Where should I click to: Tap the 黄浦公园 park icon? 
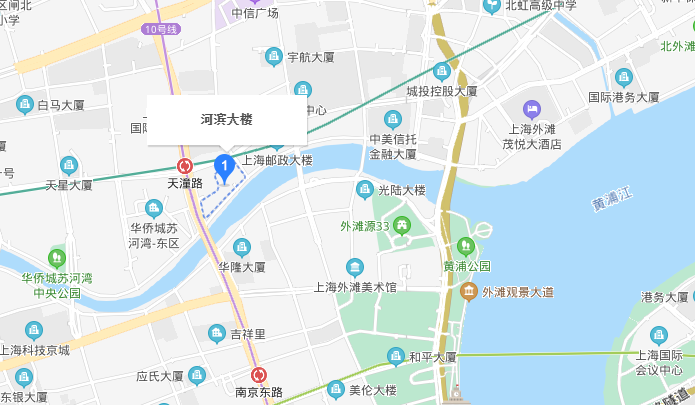(x=464, y=245)
